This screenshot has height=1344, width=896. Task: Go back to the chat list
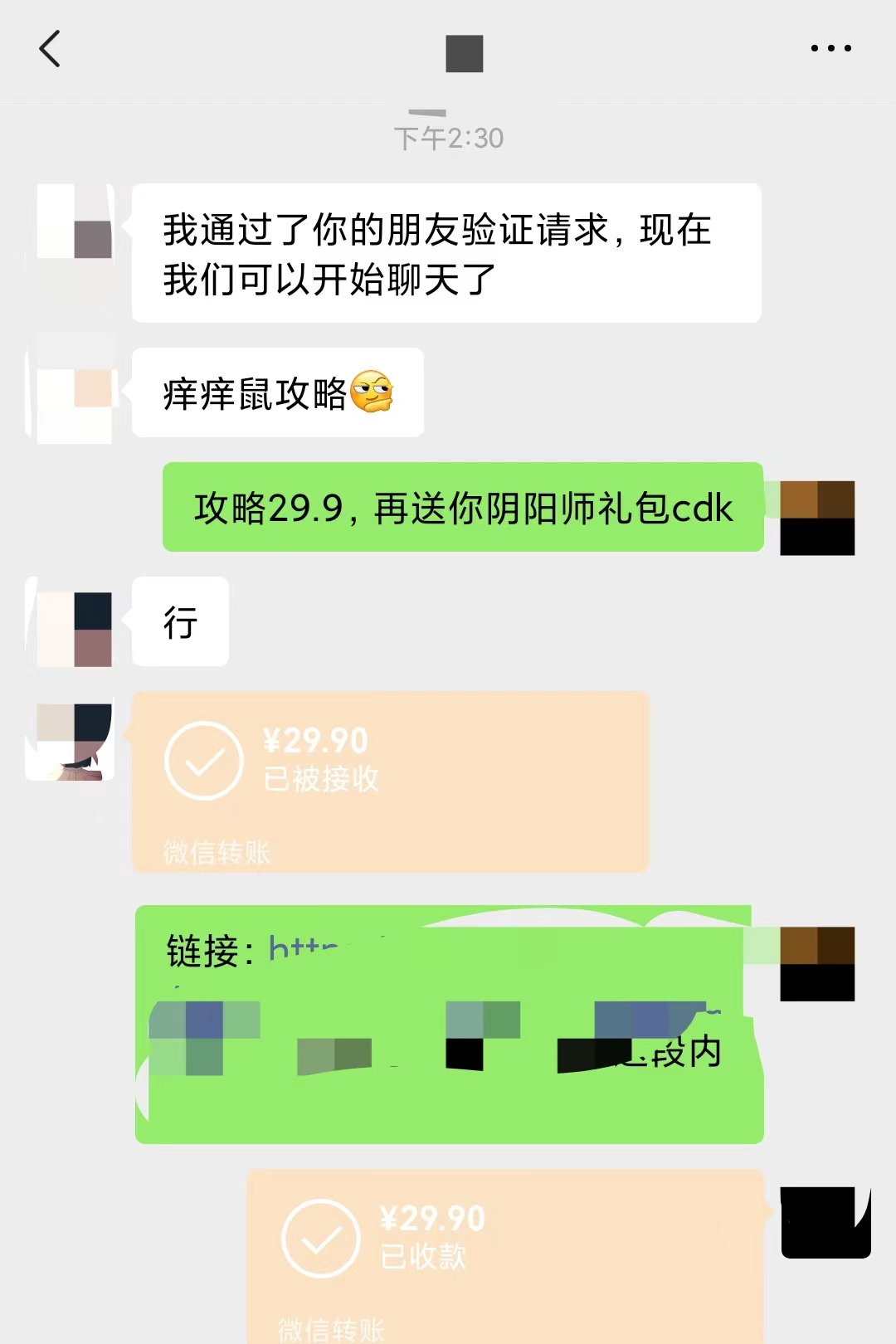tap(50, 49)
